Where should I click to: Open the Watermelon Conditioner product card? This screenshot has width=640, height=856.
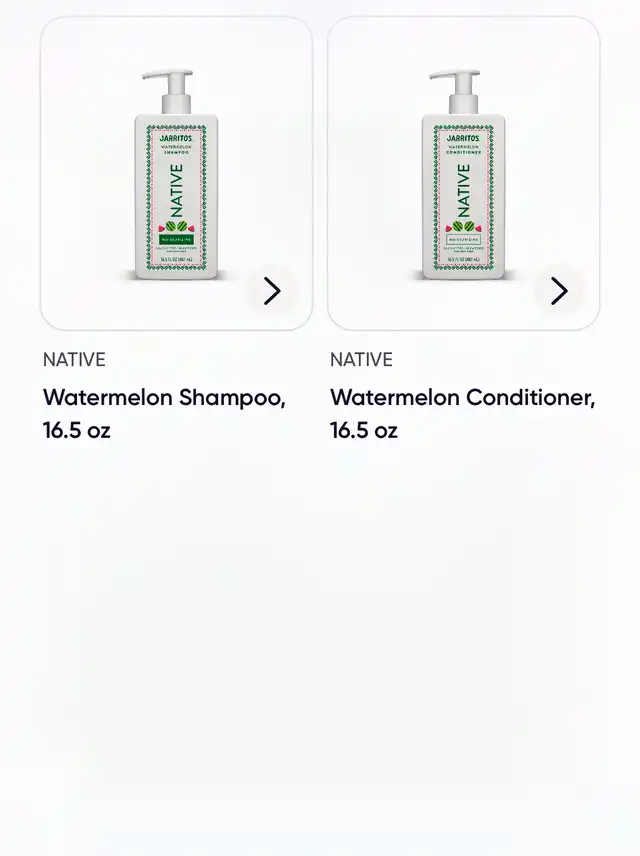click(462, 413)
